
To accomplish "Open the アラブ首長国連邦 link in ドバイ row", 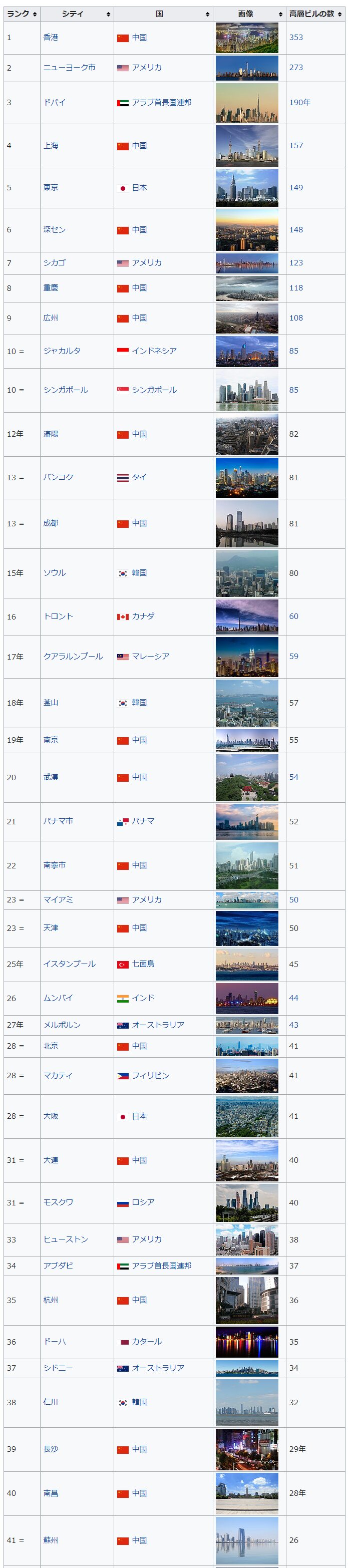I will (x=161, y=102).
